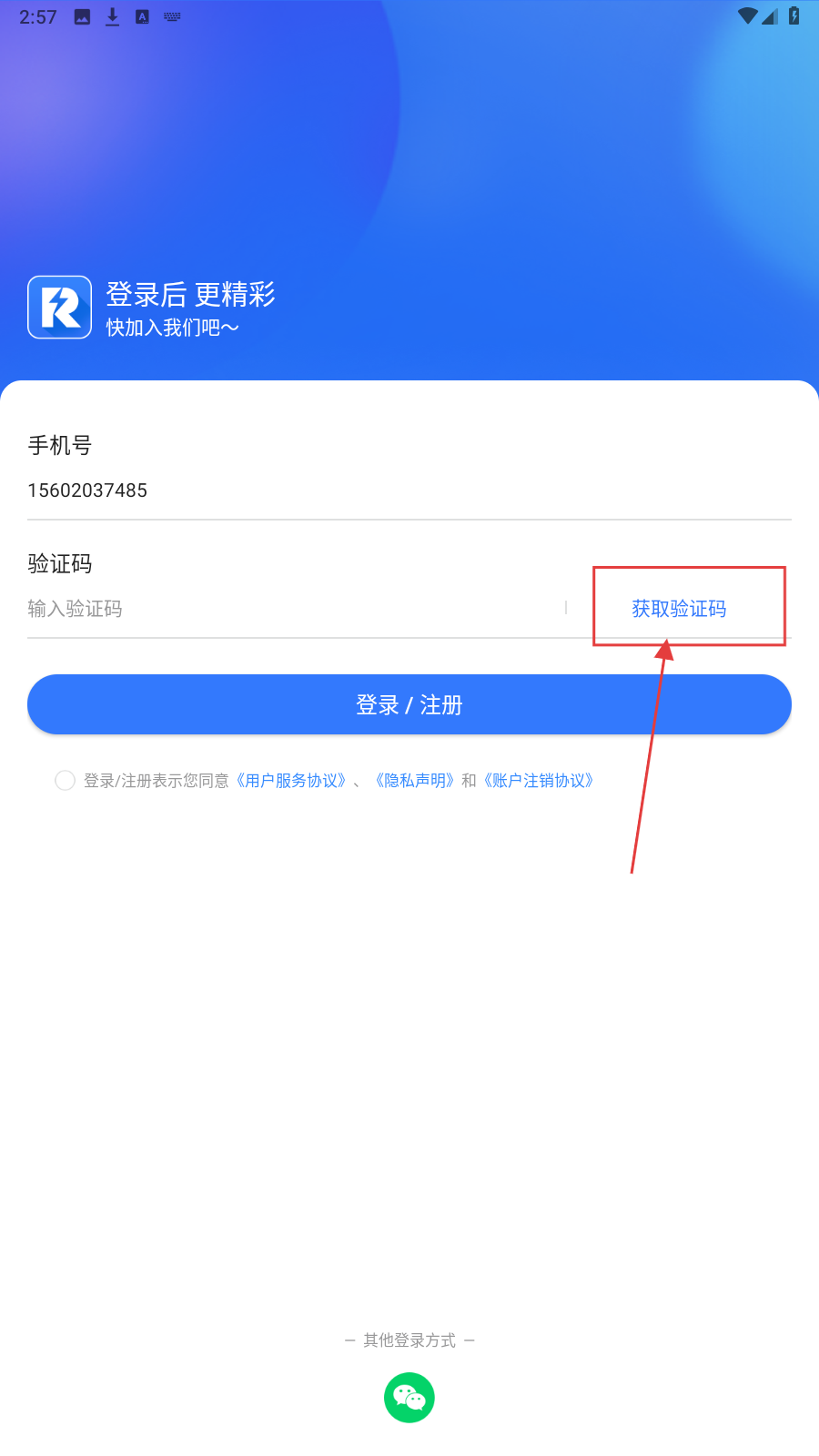Check the agreement consent circle
The width and height of the screenshot is (819, 1456).
65,781
